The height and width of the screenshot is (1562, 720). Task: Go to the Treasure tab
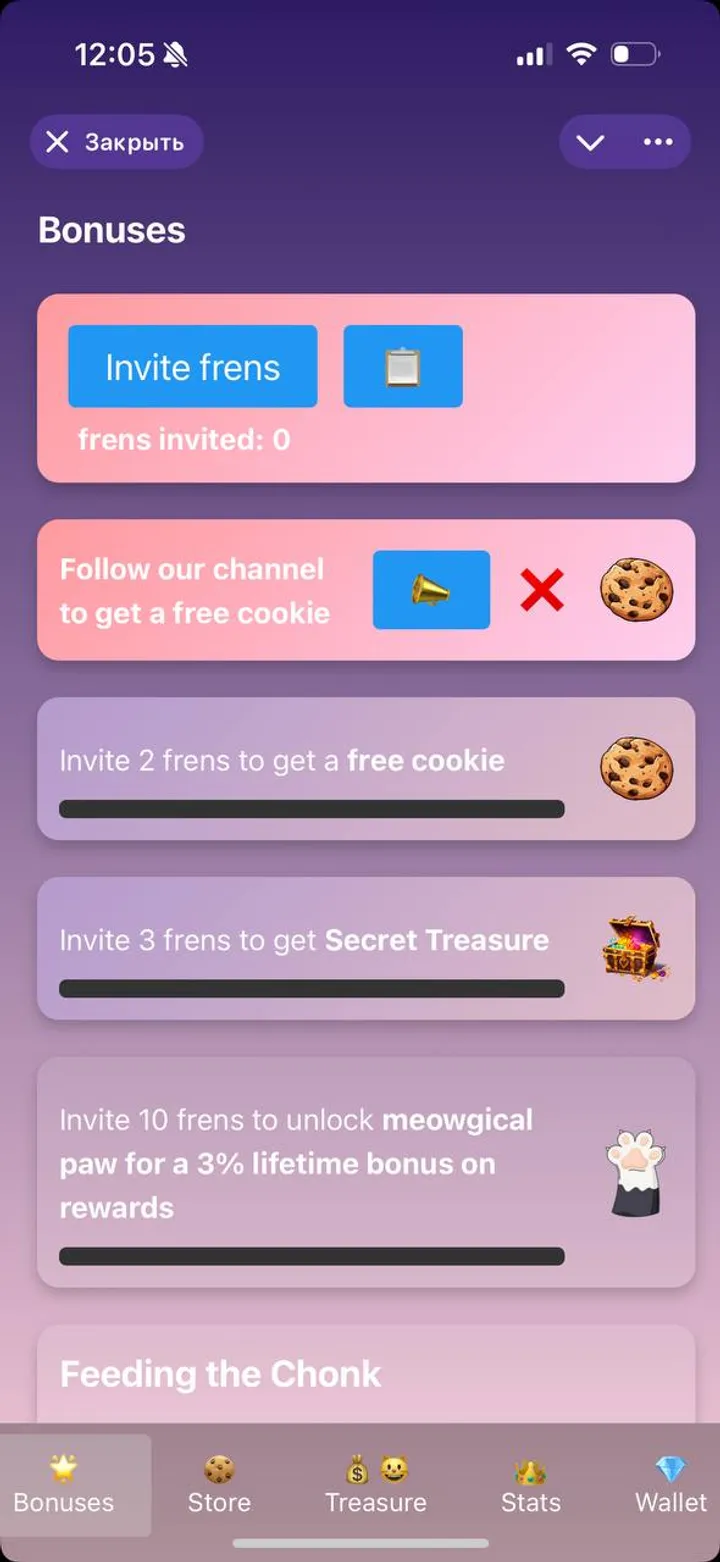pyautogui.click(x=375, y=1485)
